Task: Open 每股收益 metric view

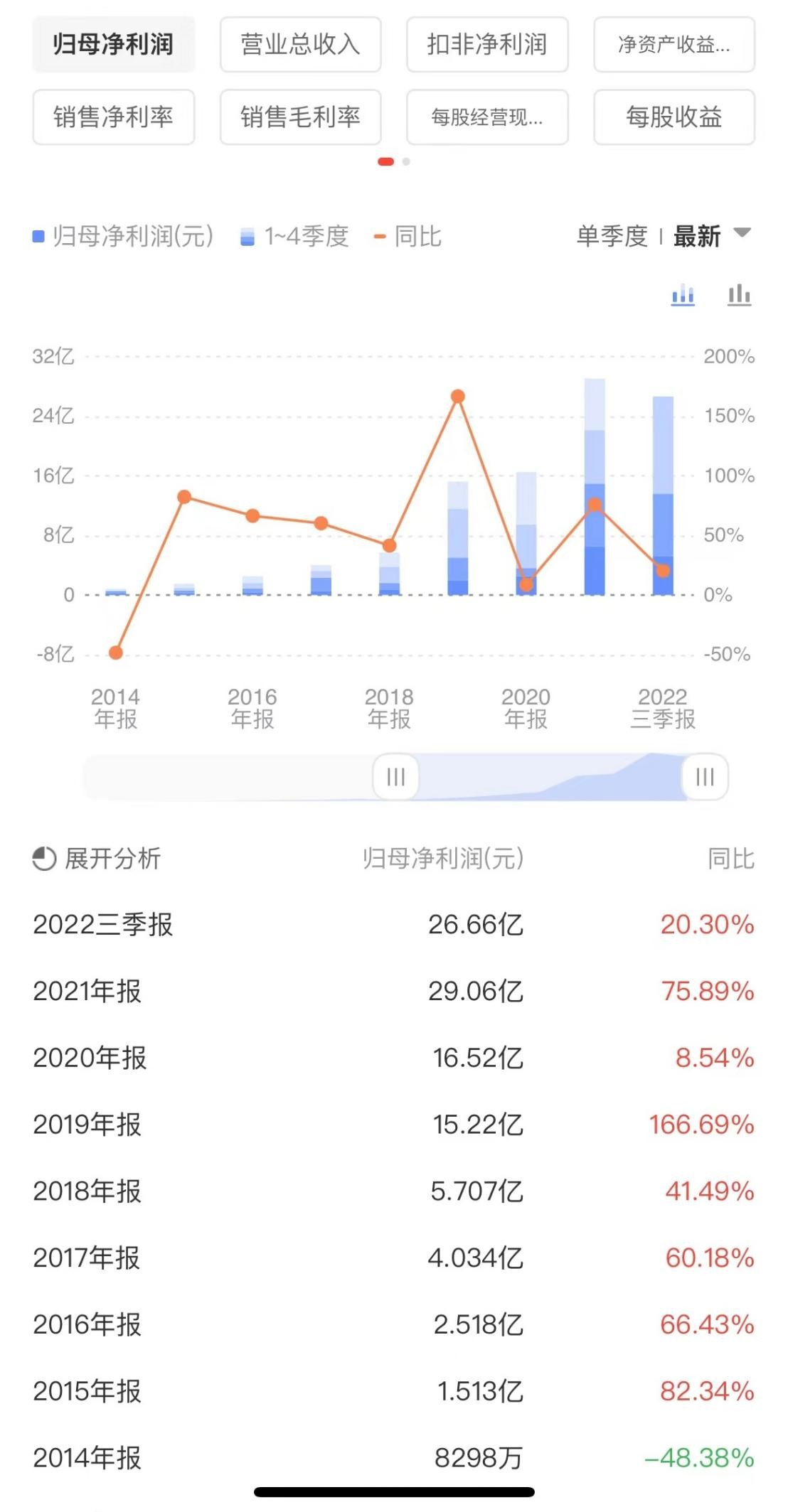Action: pos(673,119)
